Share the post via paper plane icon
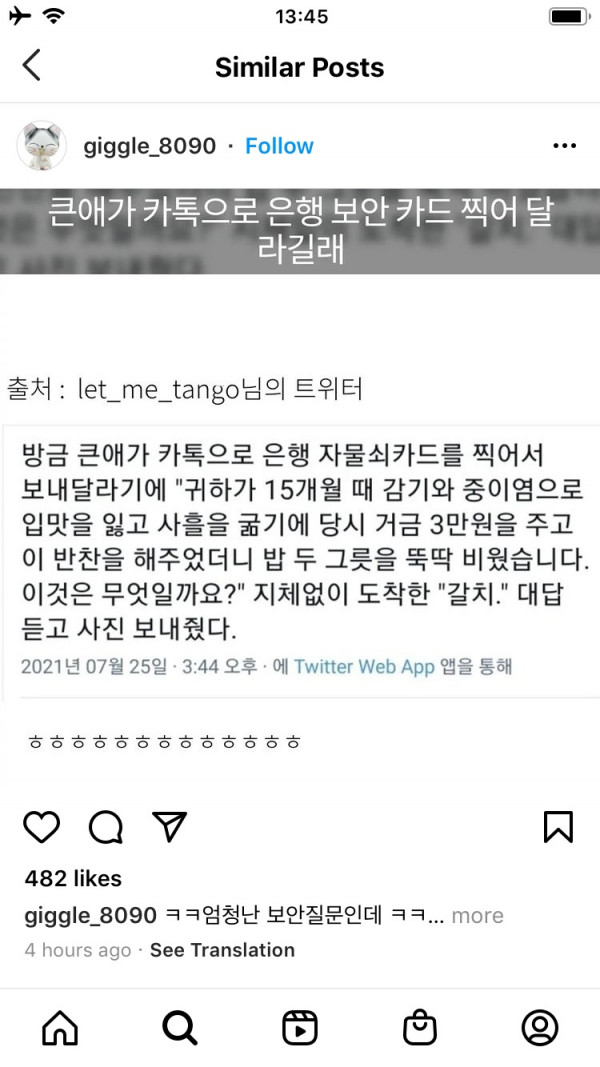The height and width of the screenshot is (1067, 600). [x=170, y=826]
